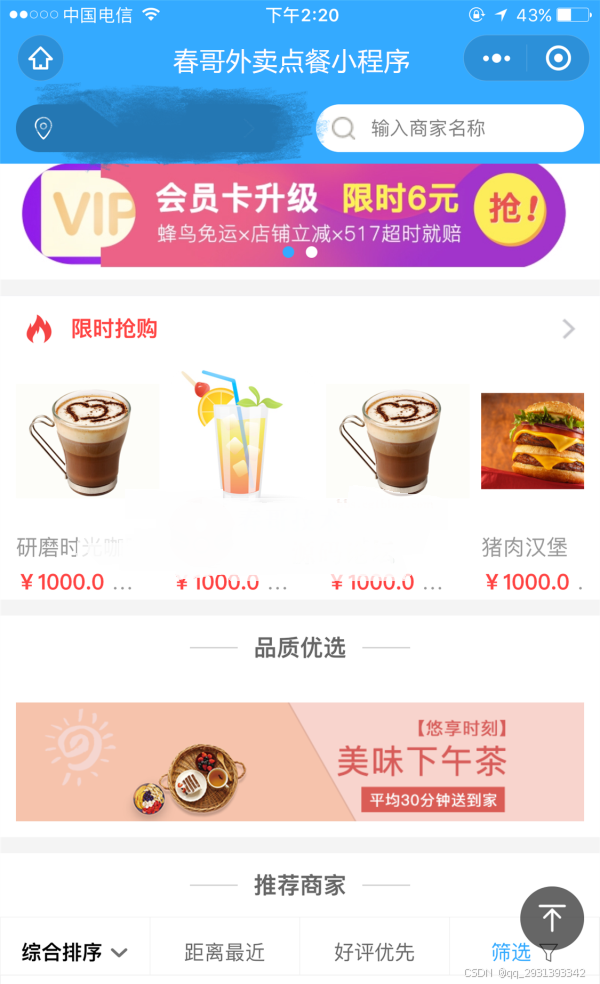The image size is (600, 984).
Task: Go to the mini program home icon
Action: pyautogui.click(x=41, y=59)
